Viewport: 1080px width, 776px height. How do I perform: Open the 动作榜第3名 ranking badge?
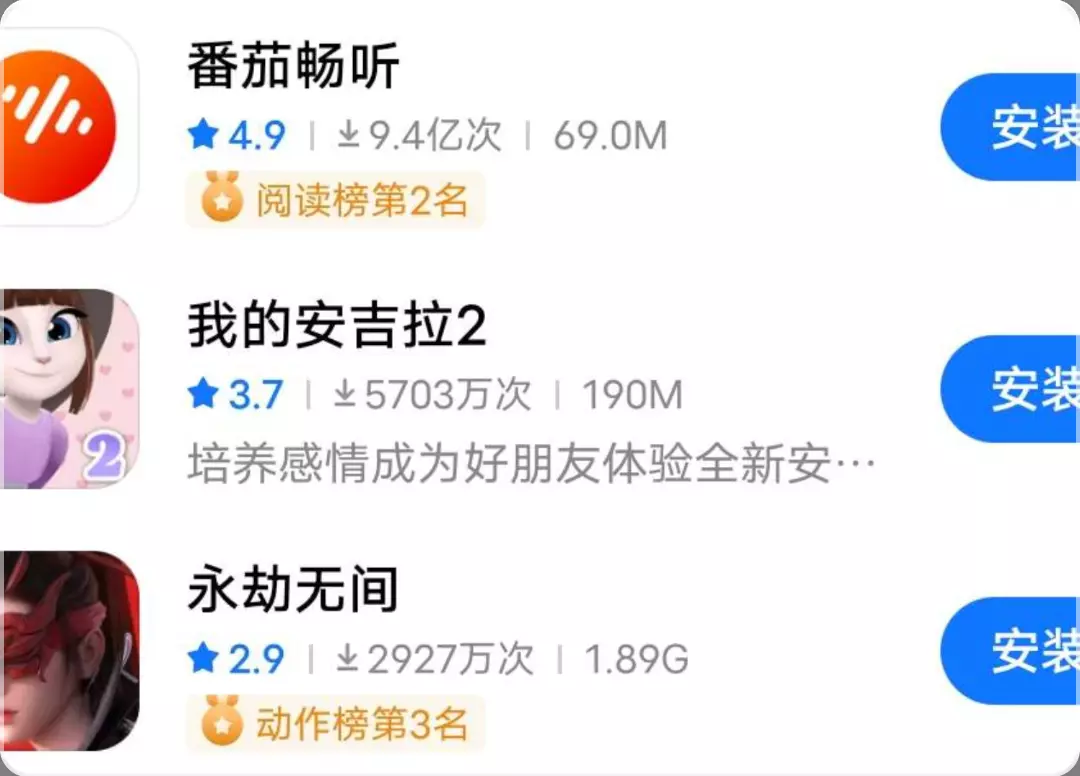[336, 724]
